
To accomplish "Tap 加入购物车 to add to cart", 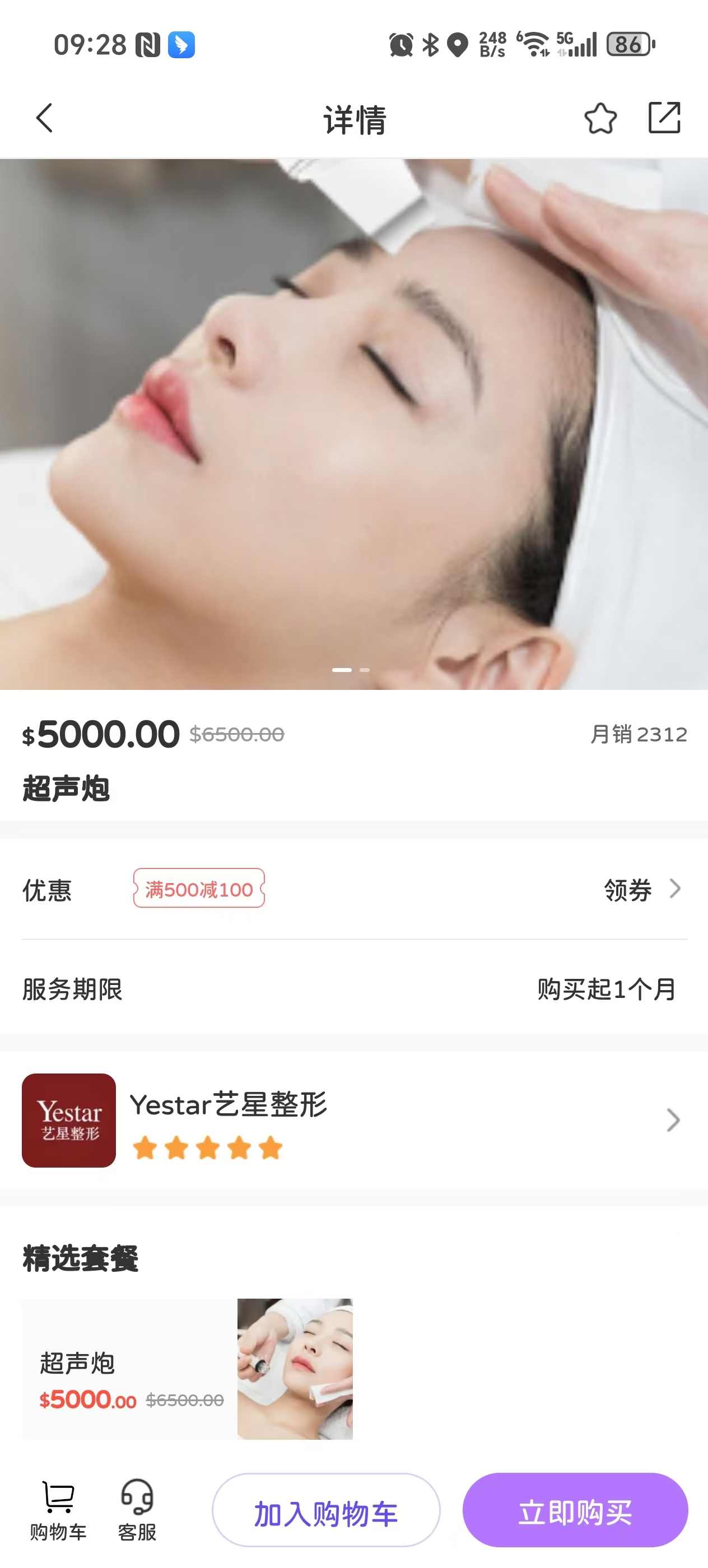I will click(x=325, y=1511).
